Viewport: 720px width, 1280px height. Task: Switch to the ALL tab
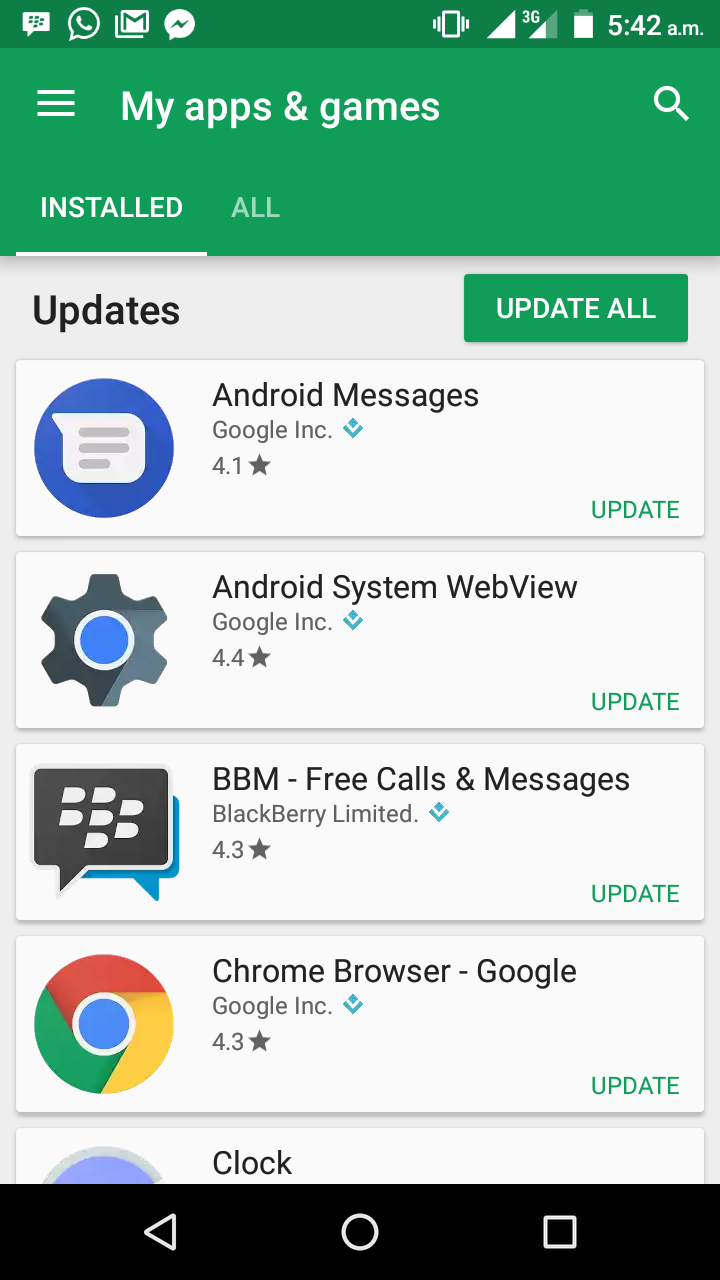(x=255, y=208)
